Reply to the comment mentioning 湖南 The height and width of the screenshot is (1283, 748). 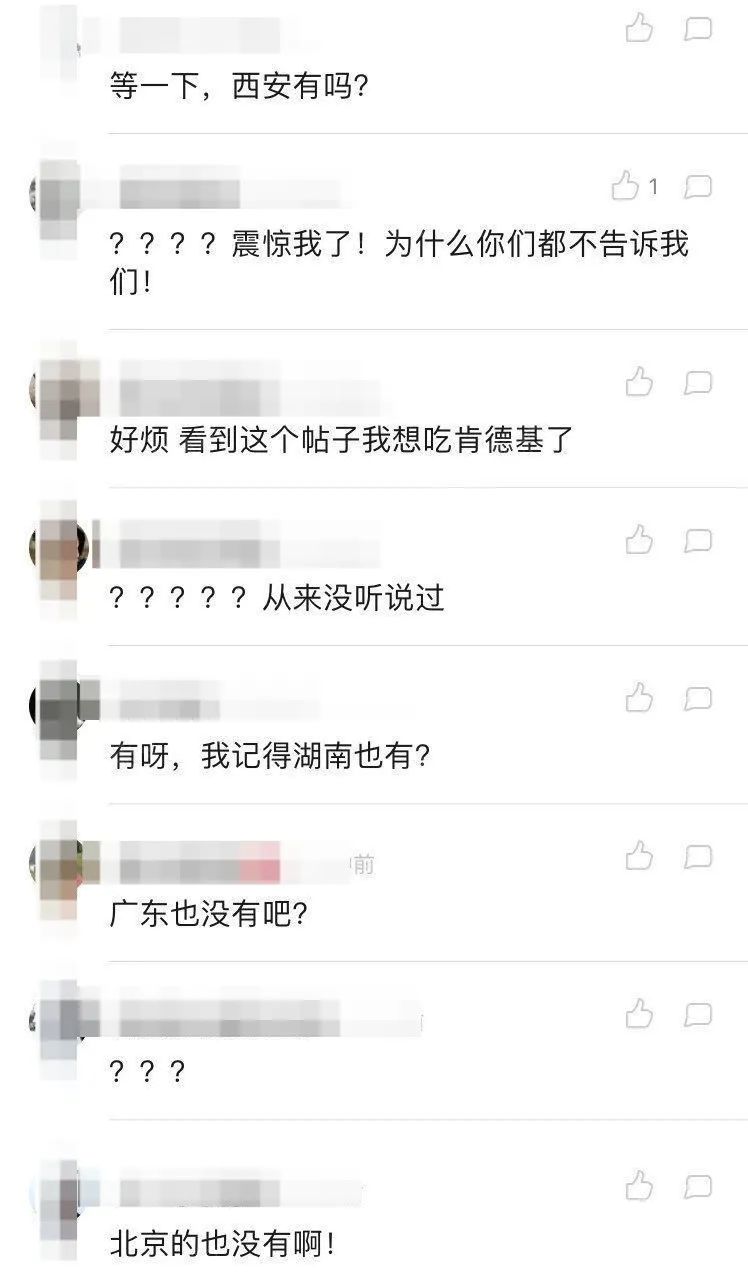(x=698, y=698)
